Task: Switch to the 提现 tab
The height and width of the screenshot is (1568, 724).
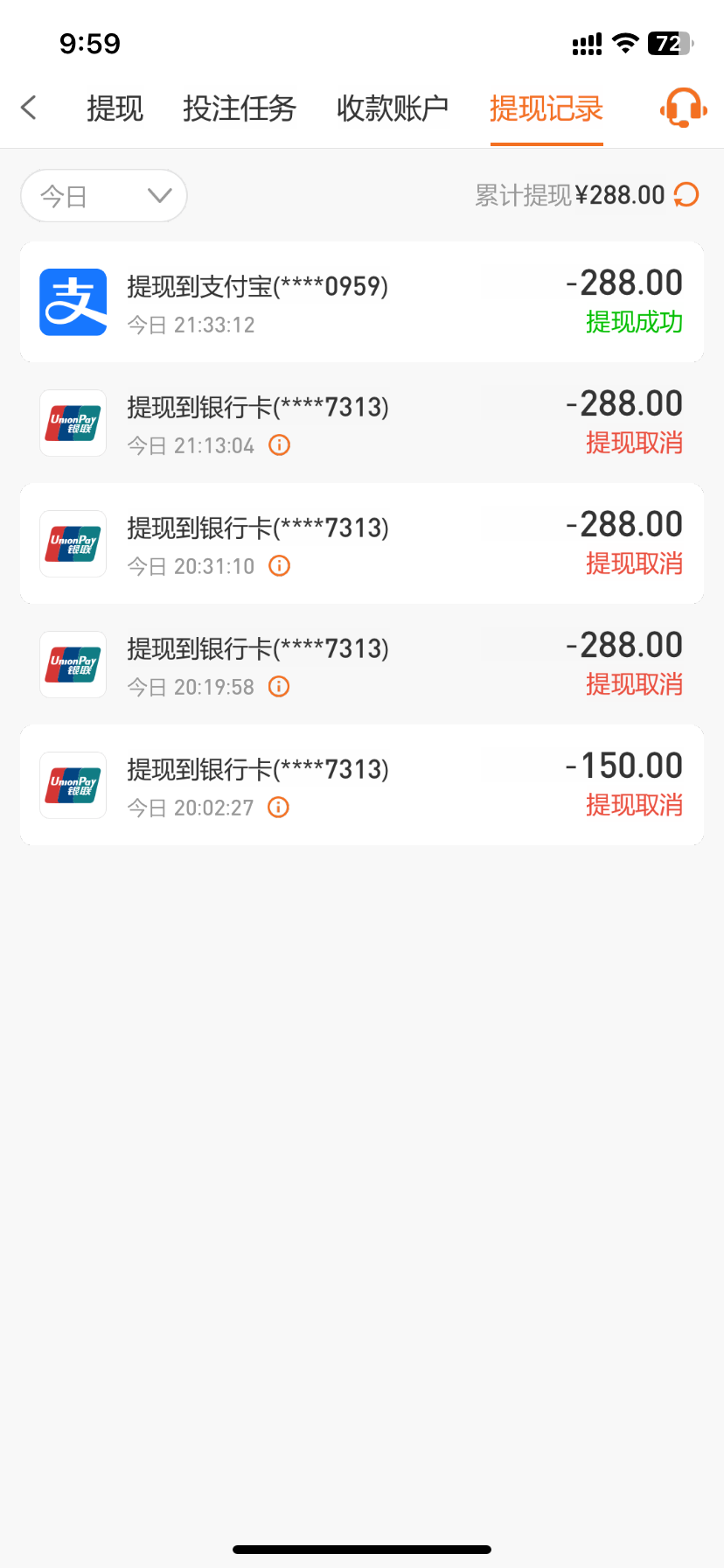Action: (x=115, y=108)
